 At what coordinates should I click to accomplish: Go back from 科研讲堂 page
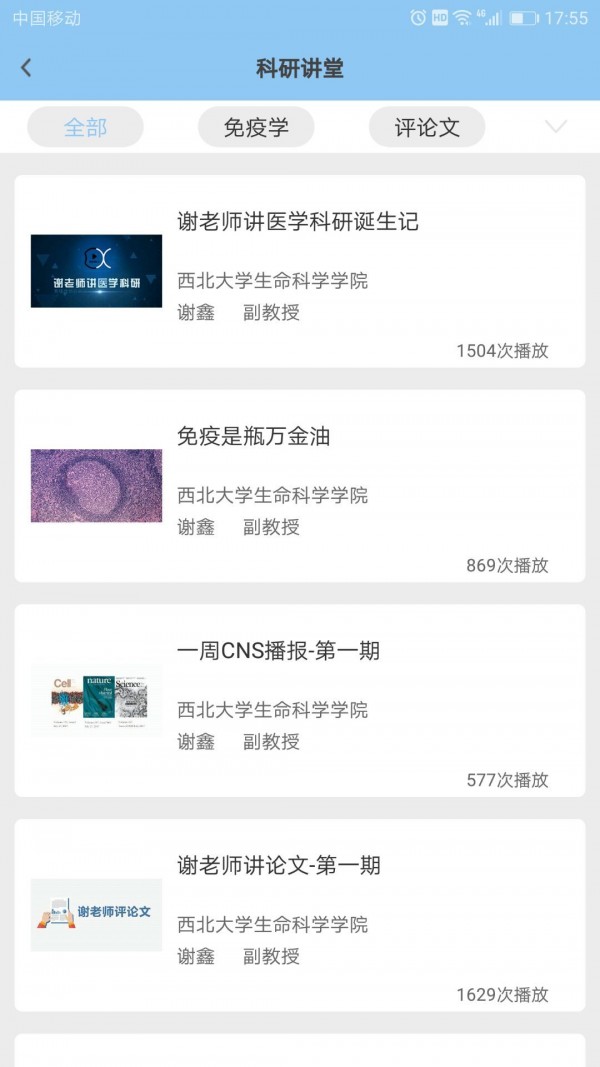click(26, 68)
